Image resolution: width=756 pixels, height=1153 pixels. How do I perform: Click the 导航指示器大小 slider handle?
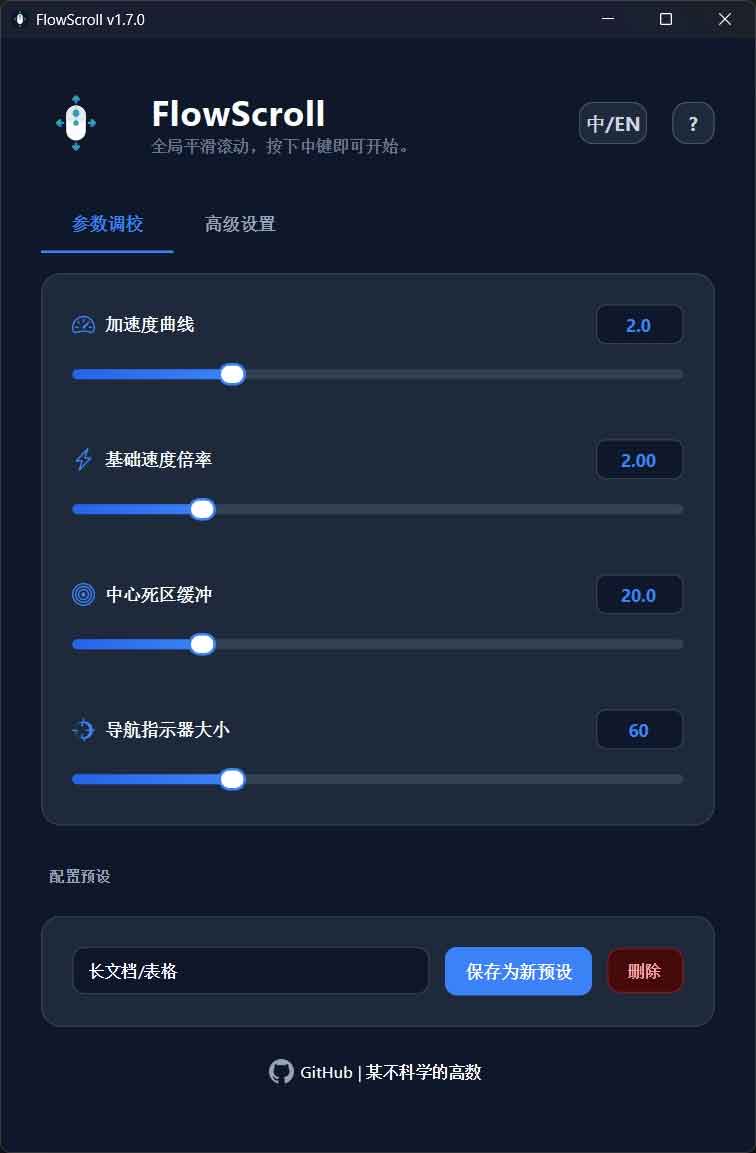click(x=232, y=778)
